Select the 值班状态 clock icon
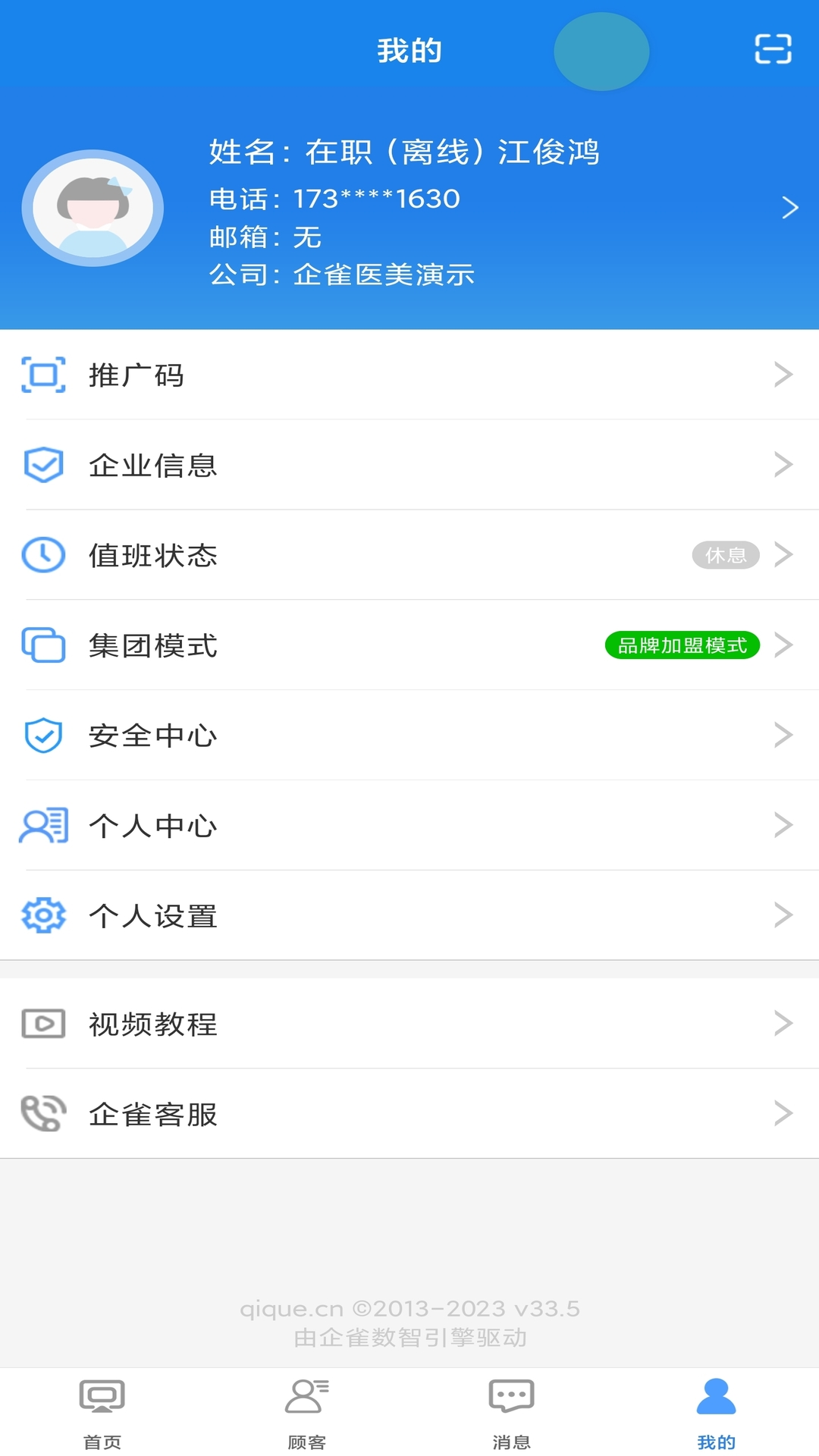 tap(43, 556)
